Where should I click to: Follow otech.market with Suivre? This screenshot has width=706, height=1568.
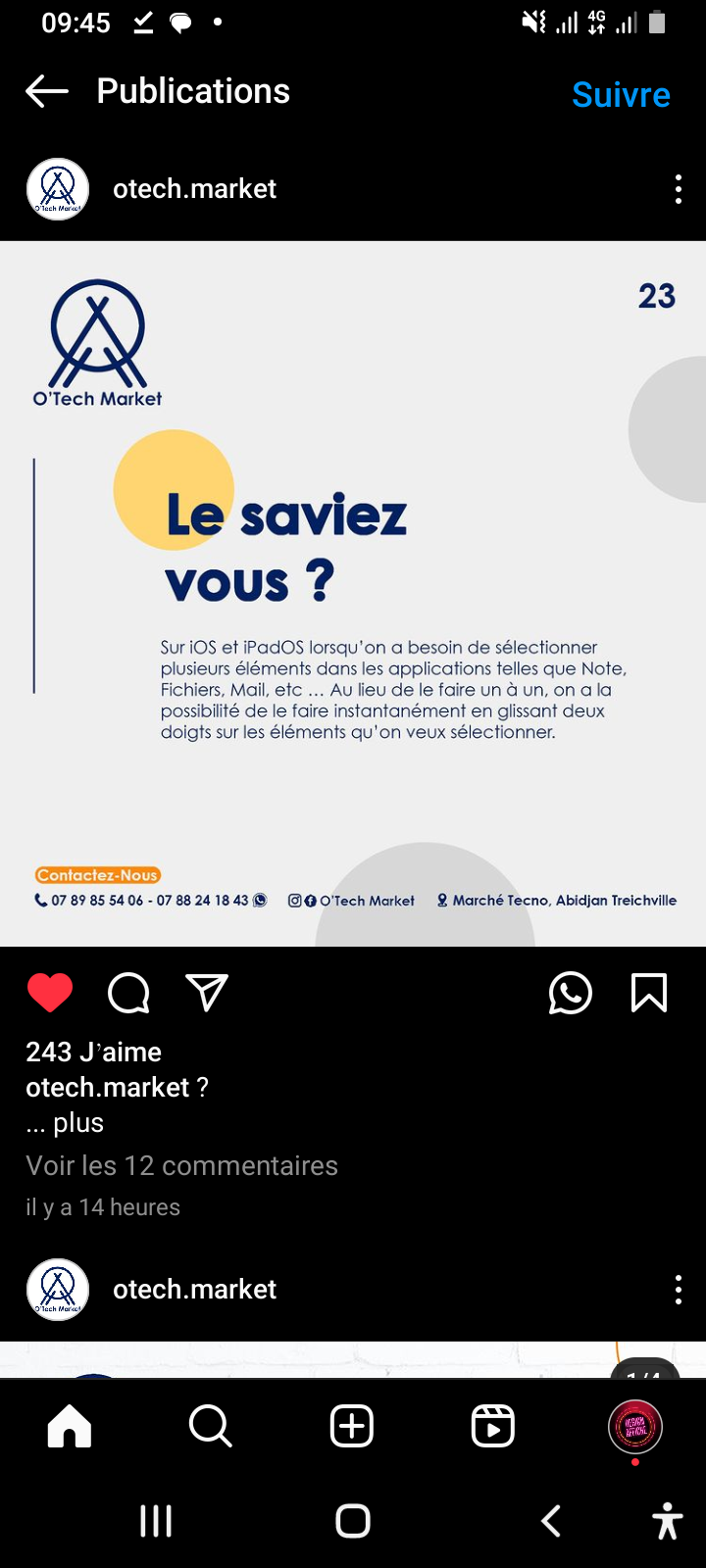tap(621, 95)
